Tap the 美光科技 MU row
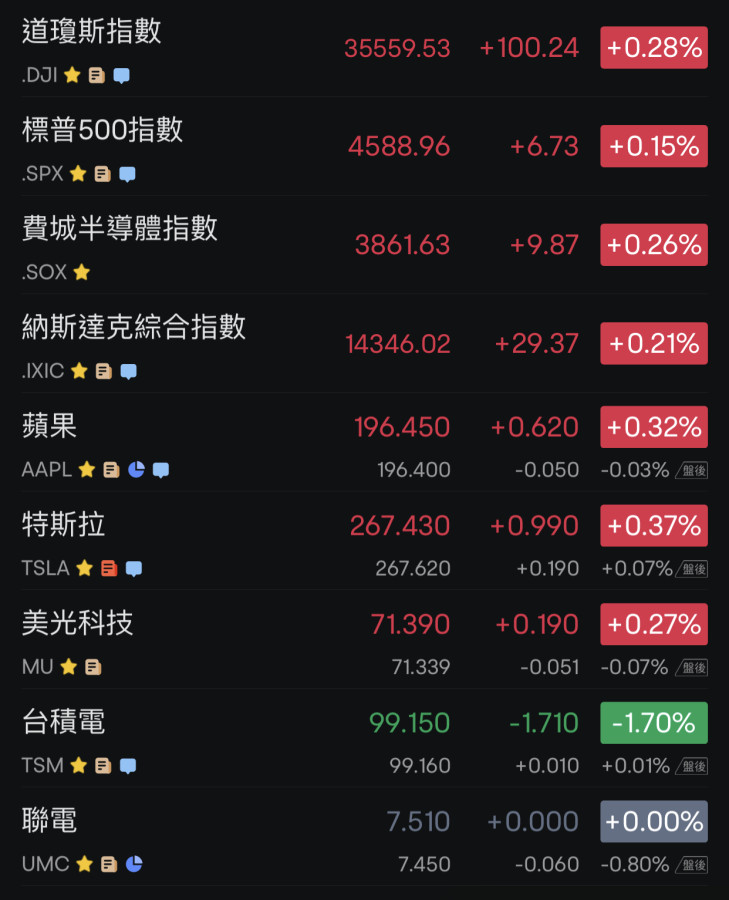Viewport: 729px width, 900px height. pos(78,624)
